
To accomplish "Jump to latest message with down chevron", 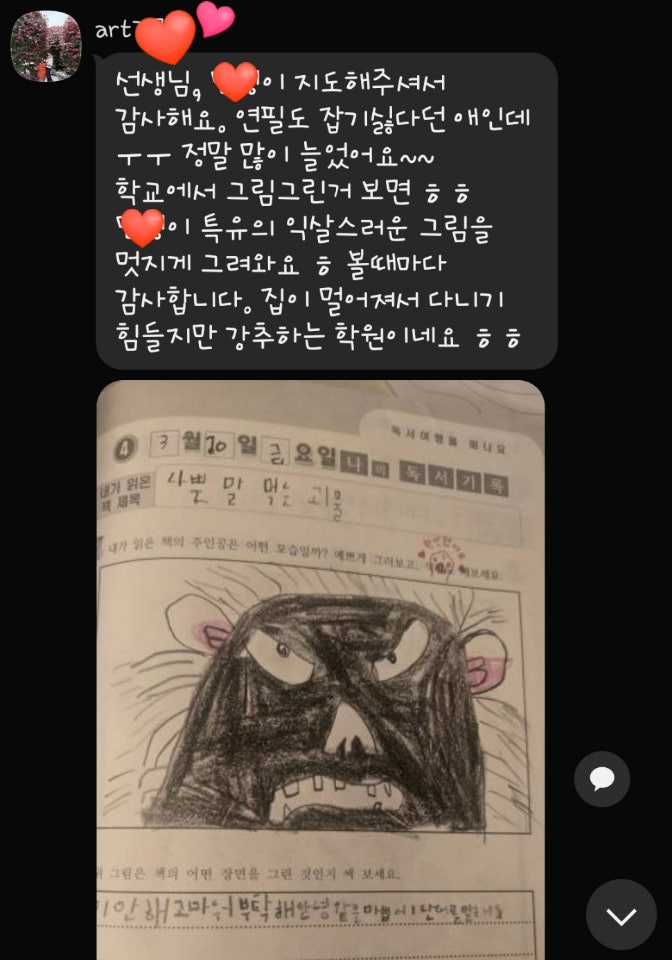I will click(621, 914).
